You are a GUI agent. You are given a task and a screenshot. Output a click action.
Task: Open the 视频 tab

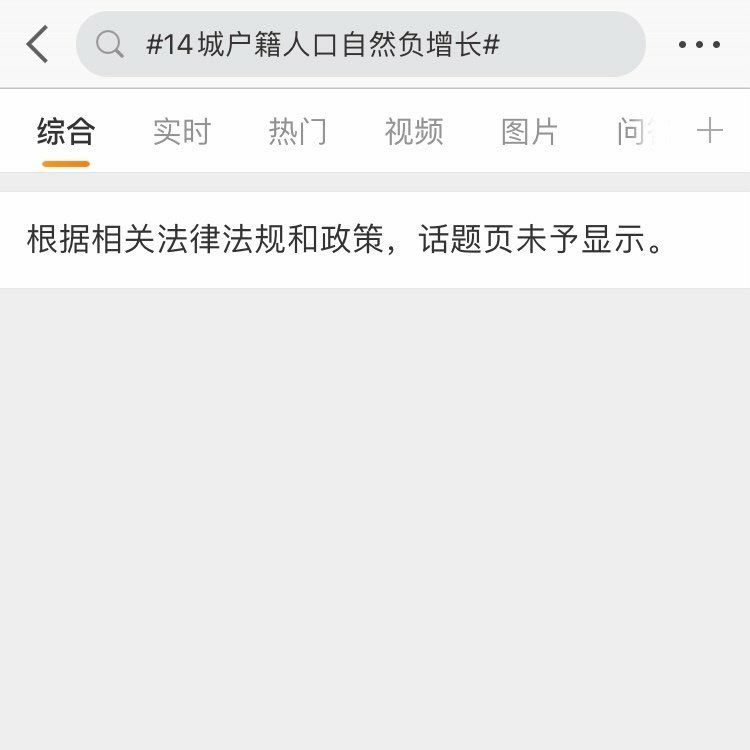[x=414, y=132]
